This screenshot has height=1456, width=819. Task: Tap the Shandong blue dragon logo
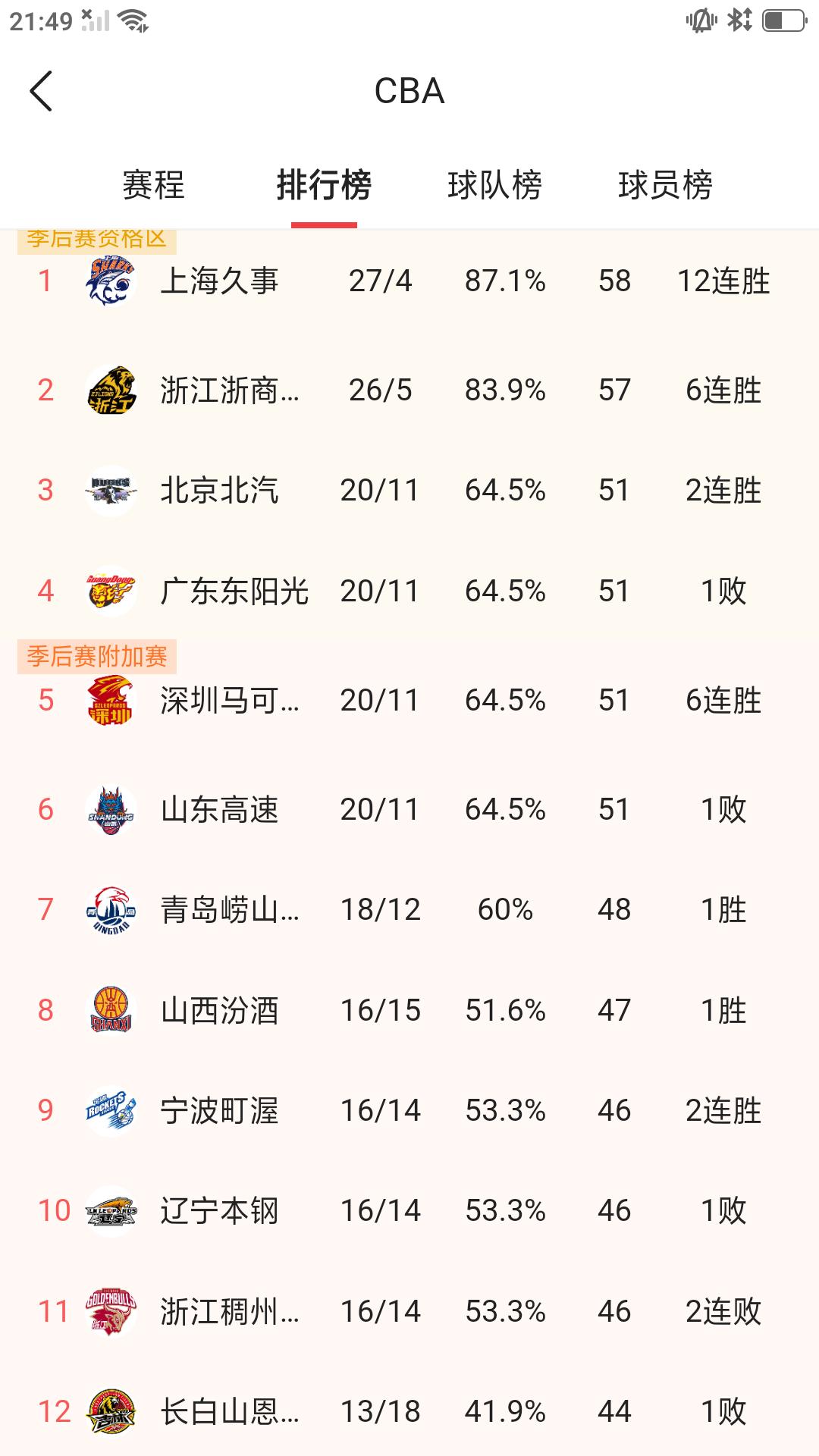click(x=108, y=808)
